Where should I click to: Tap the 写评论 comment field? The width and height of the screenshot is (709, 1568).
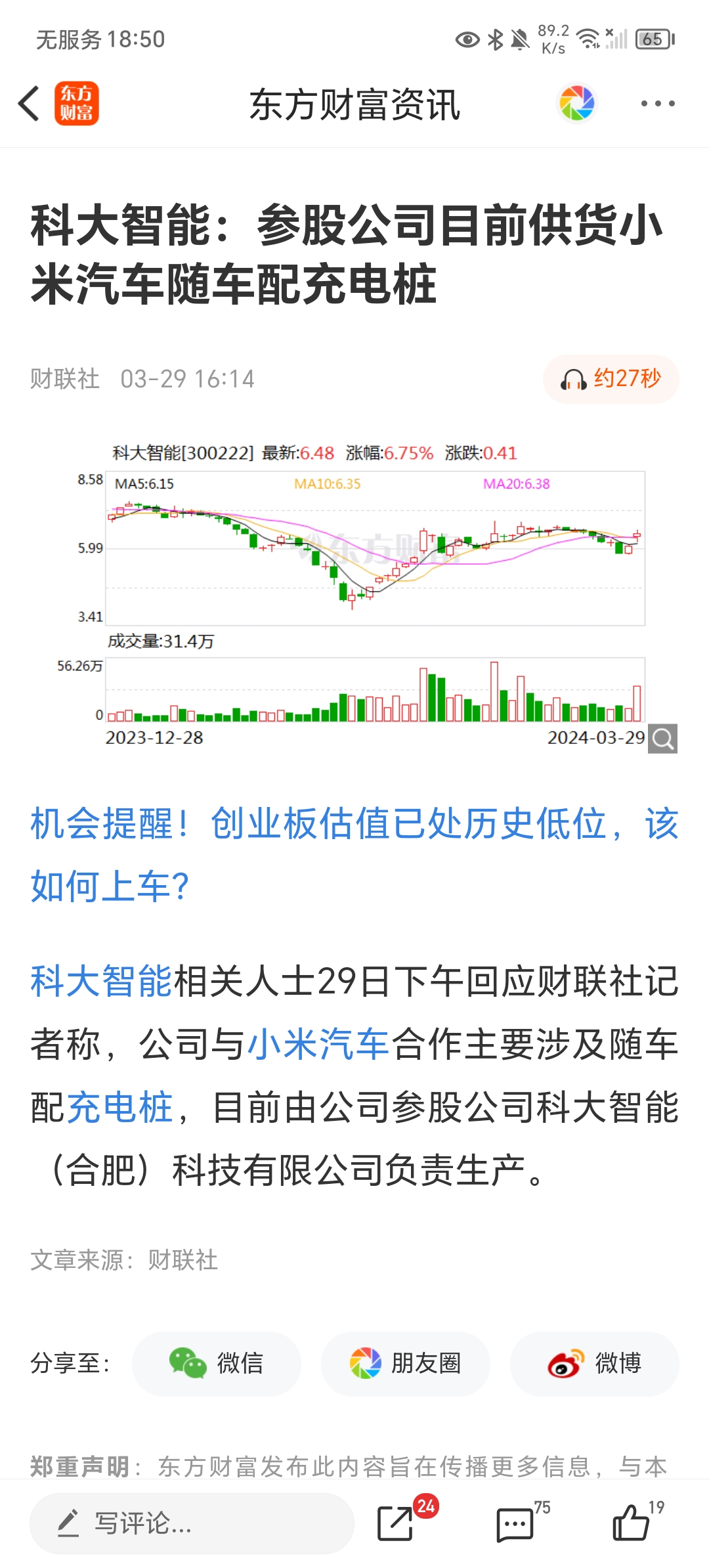[x=192, y=1523]
